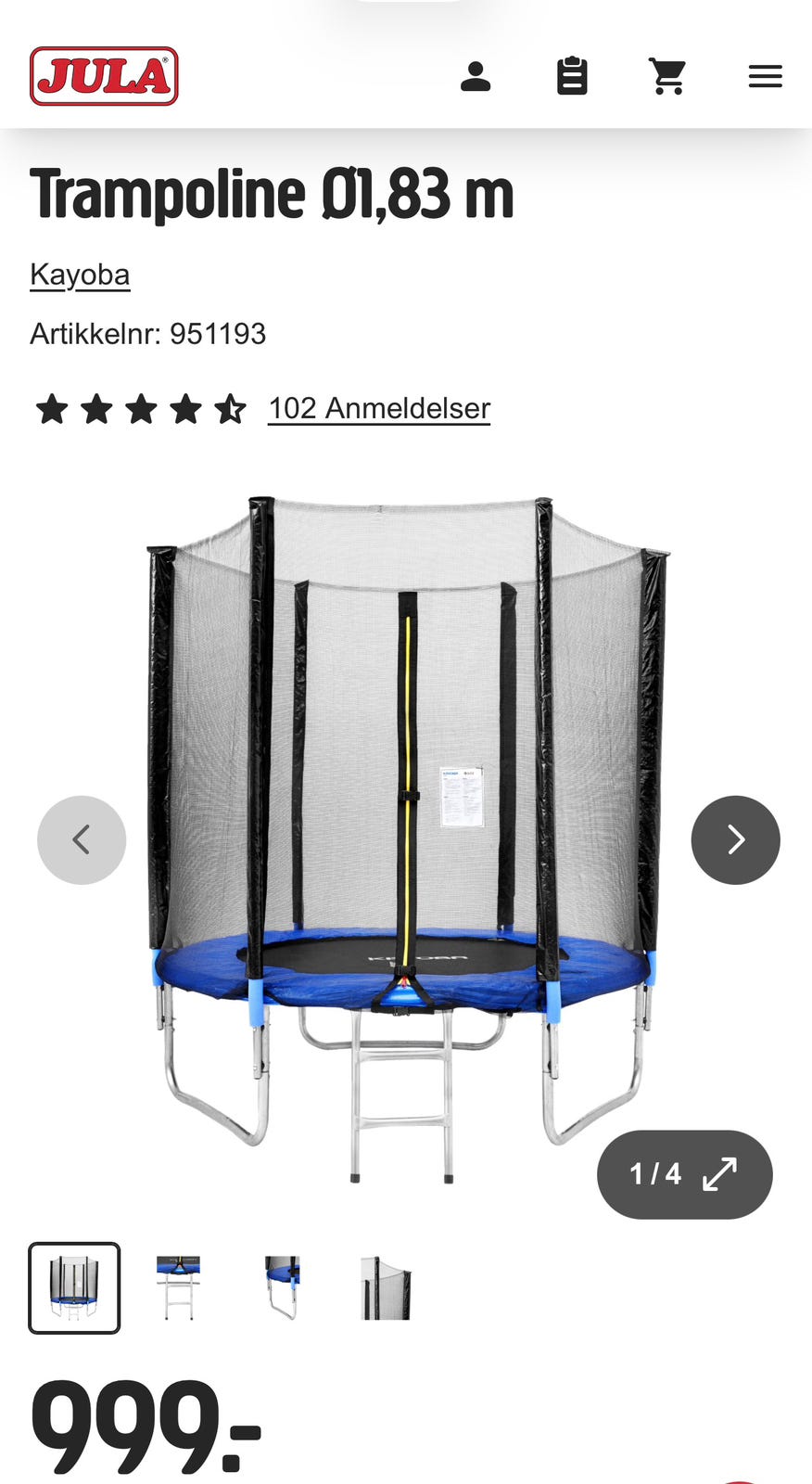Show the previous product image
Screen dimensions: 812x1484
tap(82, 840)
